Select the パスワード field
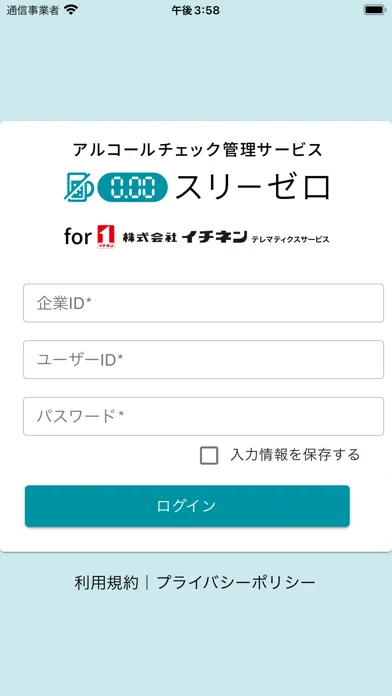Image resolution: width=392 pixels, height=696 pixels. tap(203, 416)
